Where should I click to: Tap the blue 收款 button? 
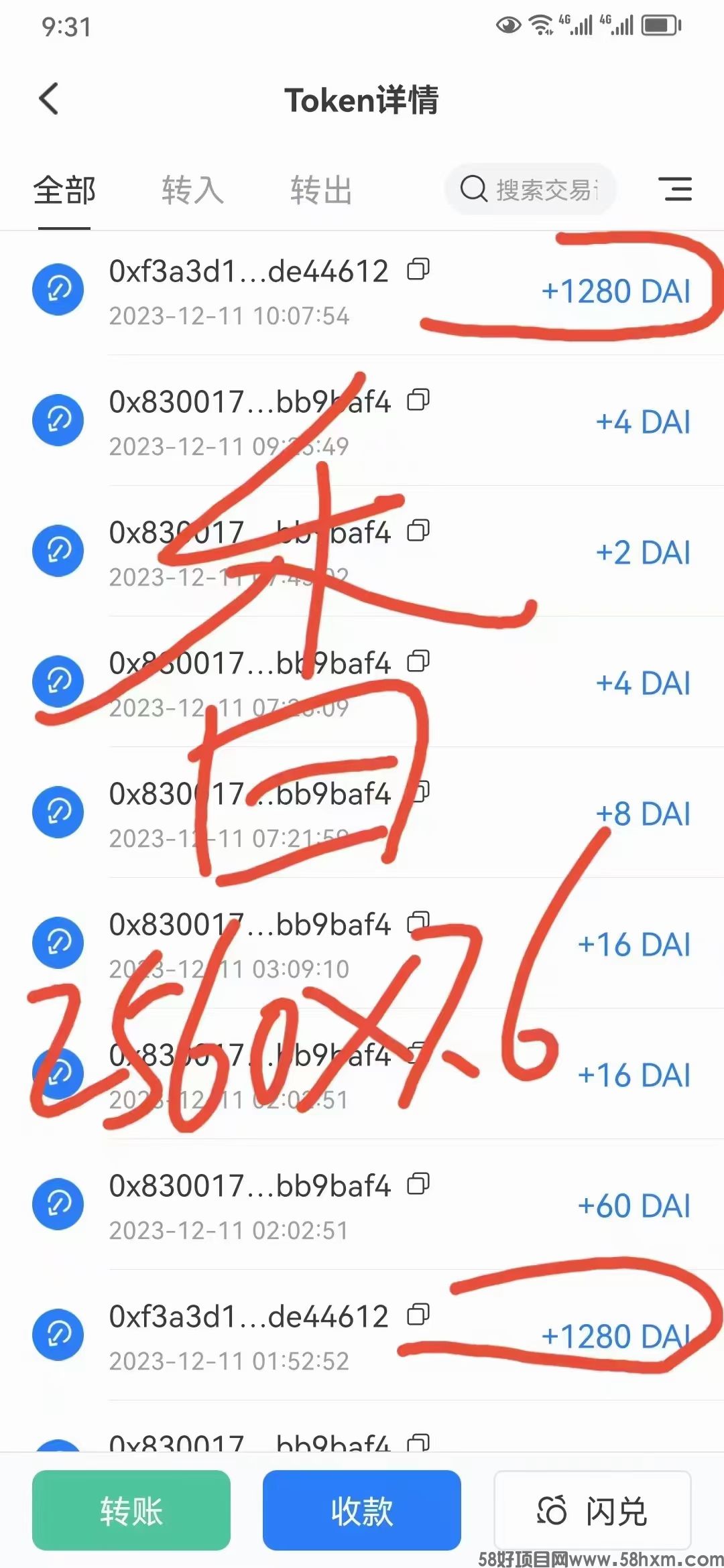pos(361,1510)
